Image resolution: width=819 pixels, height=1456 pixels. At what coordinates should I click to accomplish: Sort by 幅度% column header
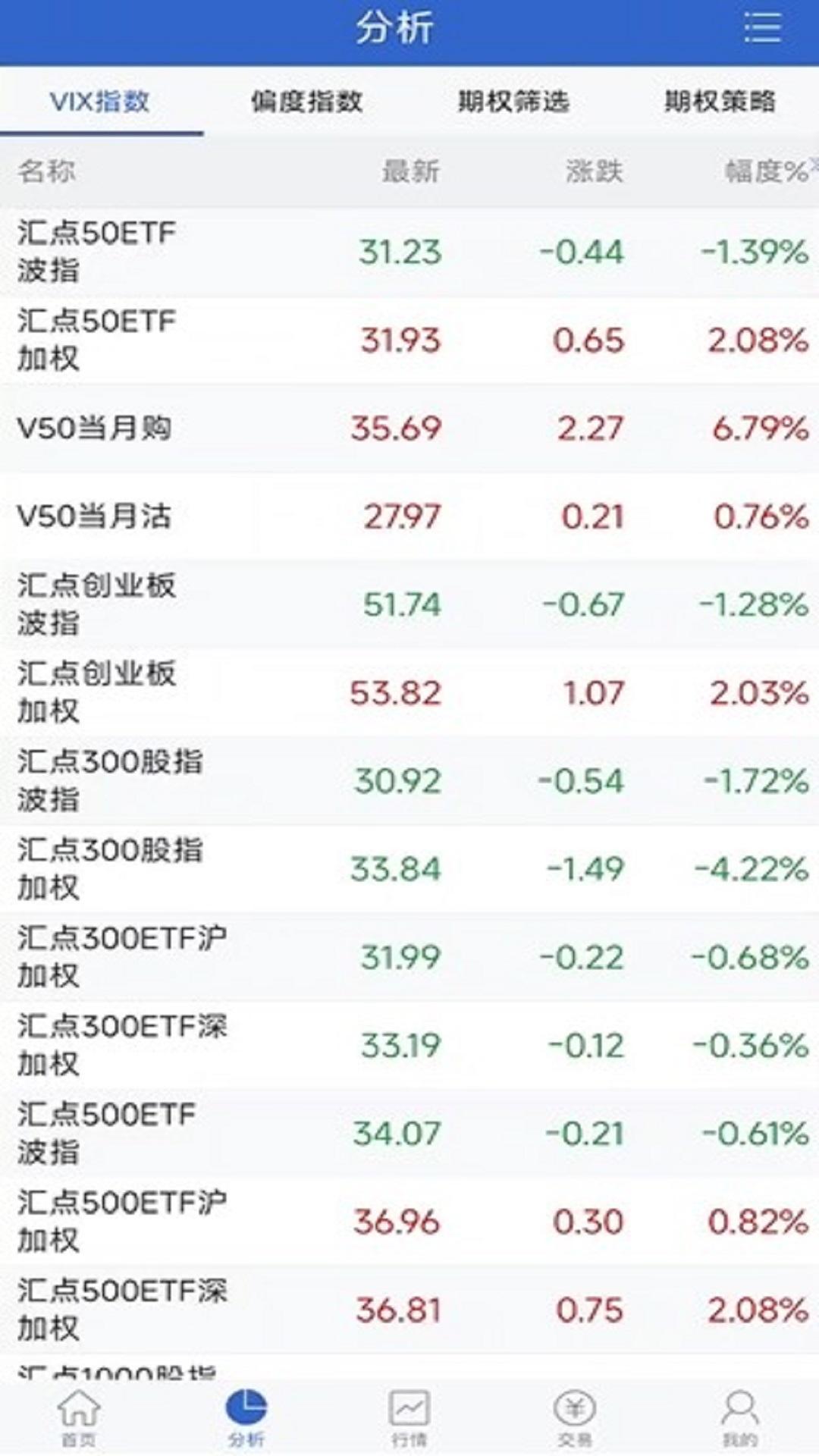(767, 171)
